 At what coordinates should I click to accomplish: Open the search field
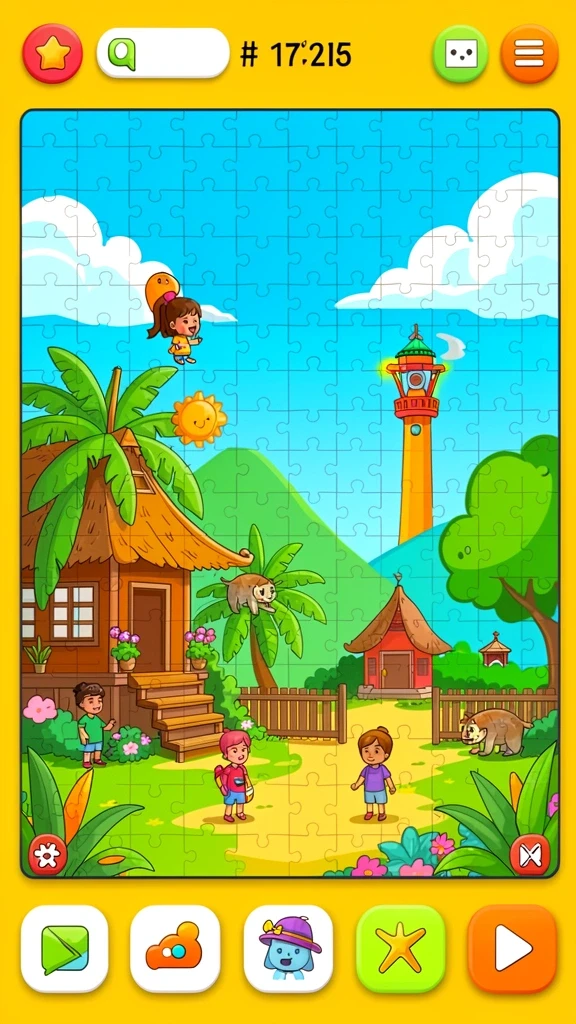(163, 54)
